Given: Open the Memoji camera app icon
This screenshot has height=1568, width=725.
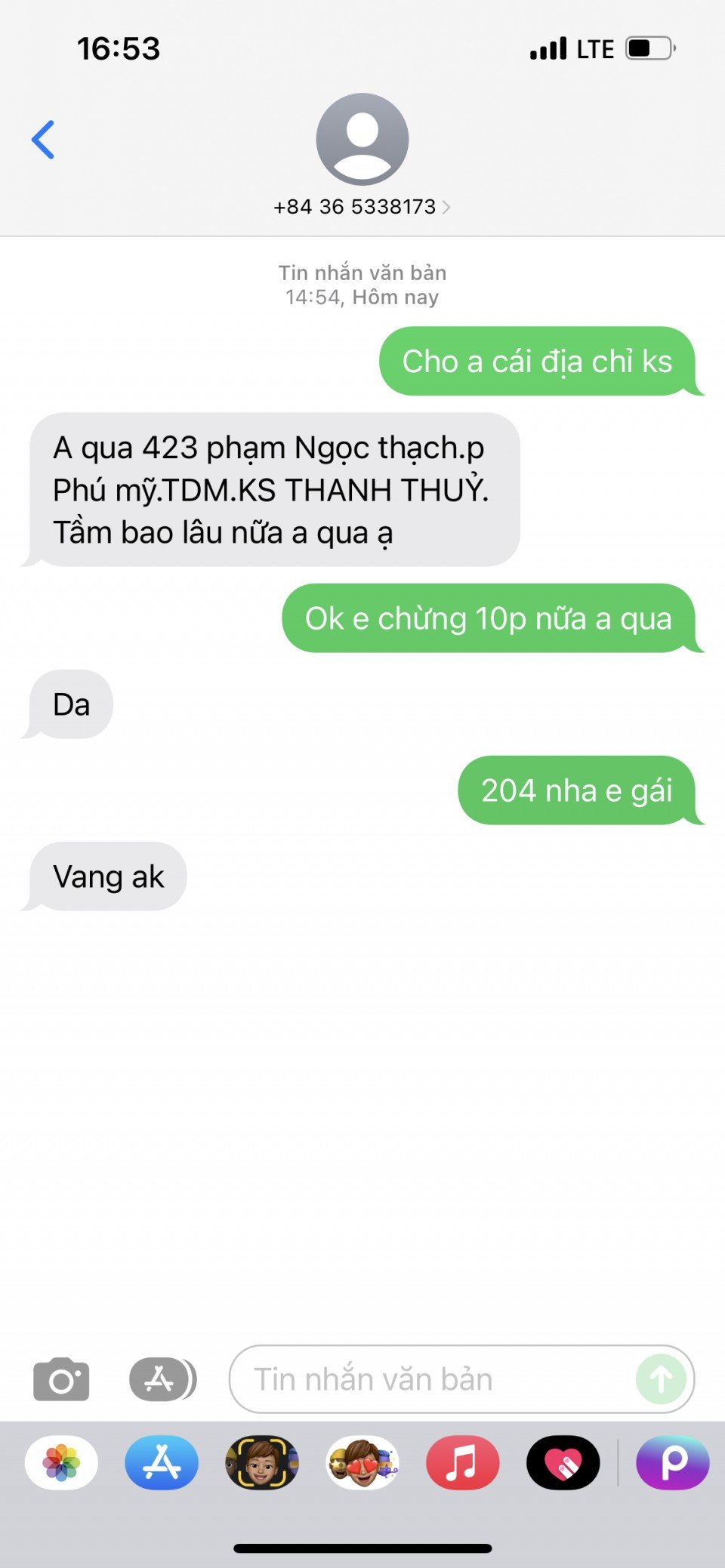Looking at the screenshot, I should pyautogui.click(x=262, y=1462).
